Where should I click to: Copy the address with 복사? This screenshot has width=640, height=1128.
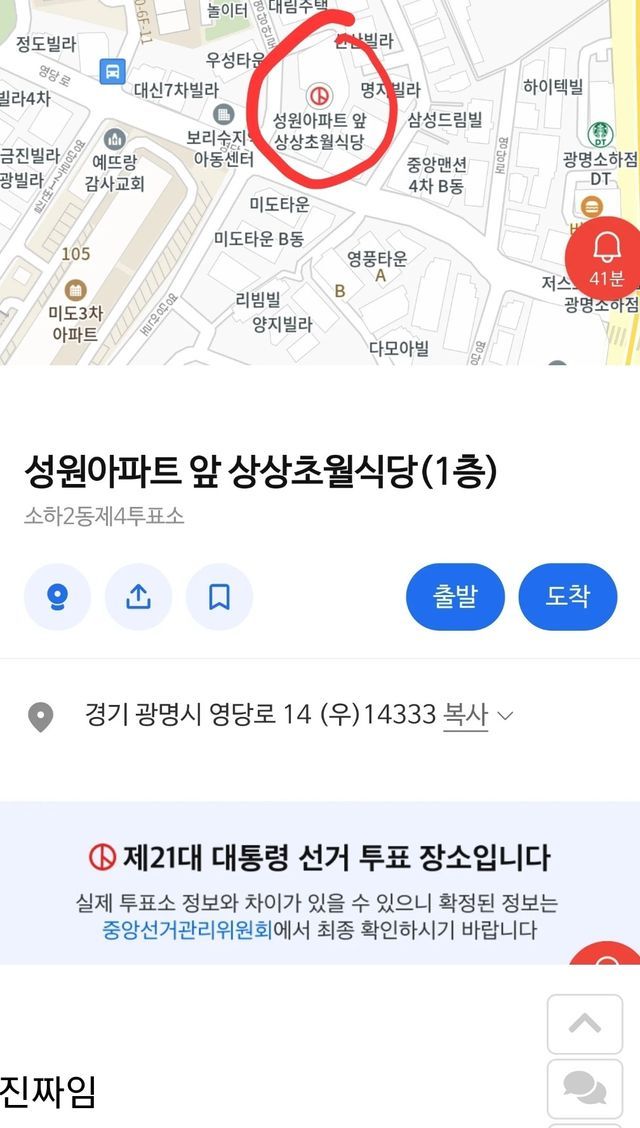click(x=465, y=715)
